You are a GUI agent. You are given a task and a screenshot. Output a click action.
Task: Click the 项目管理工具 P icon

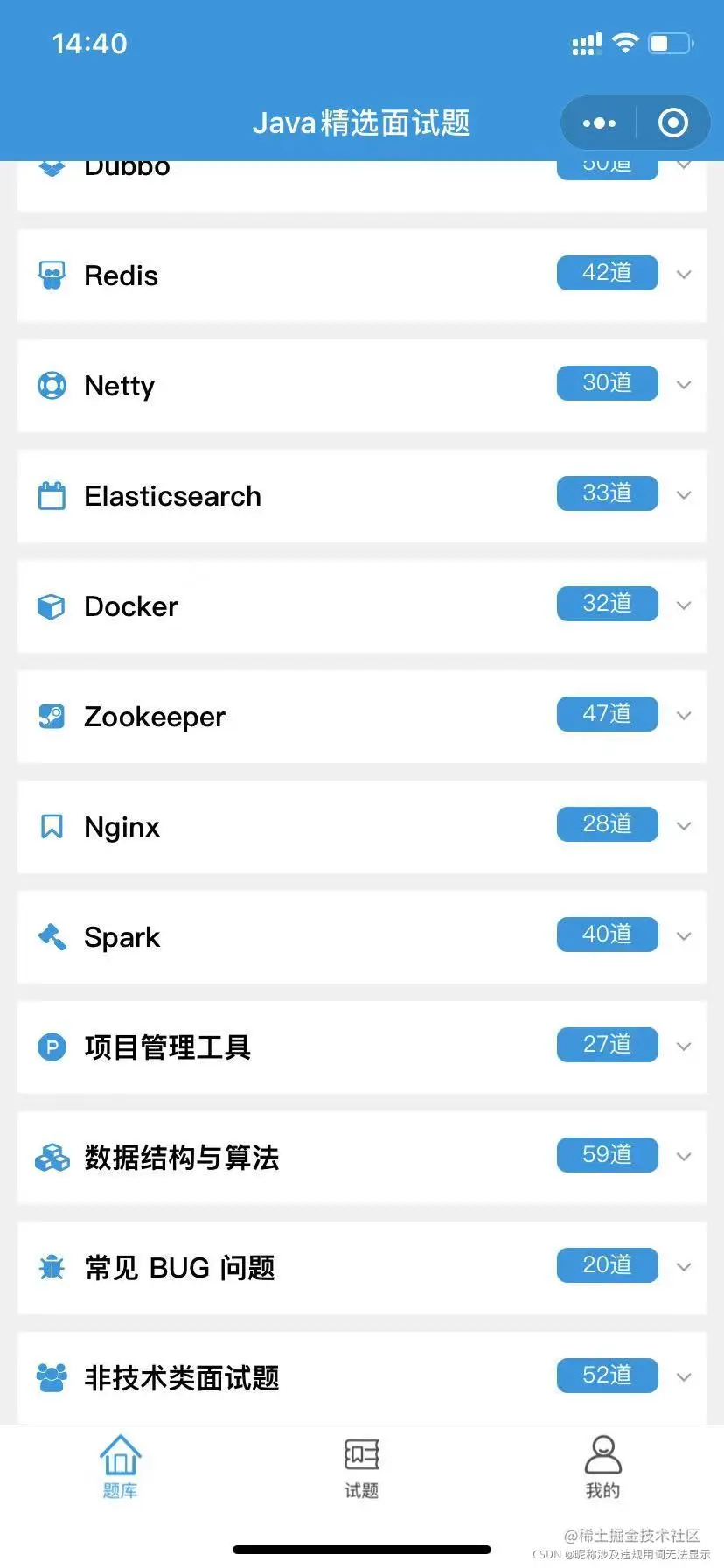pos(52,1046)
